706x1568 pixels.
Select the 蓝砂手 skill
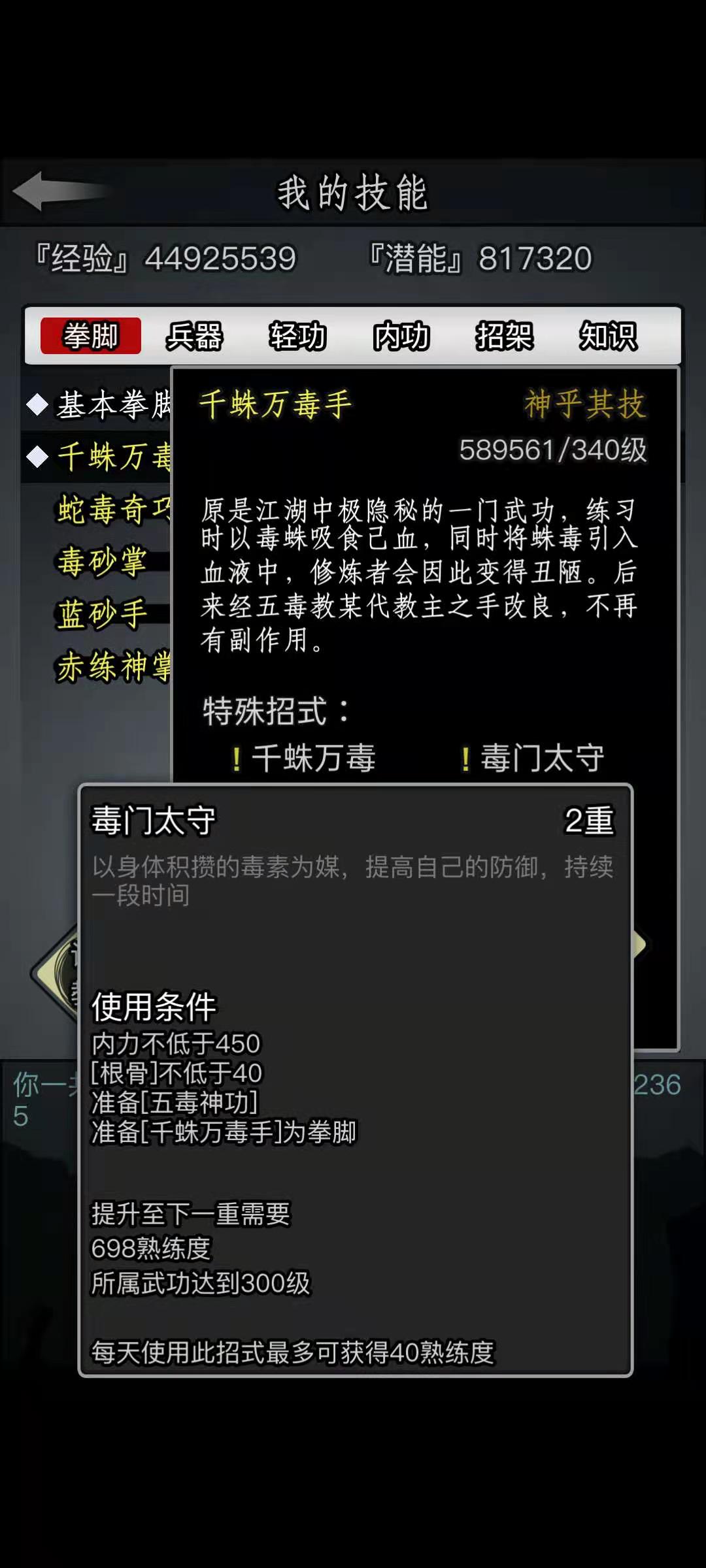(x=102, y=614)
